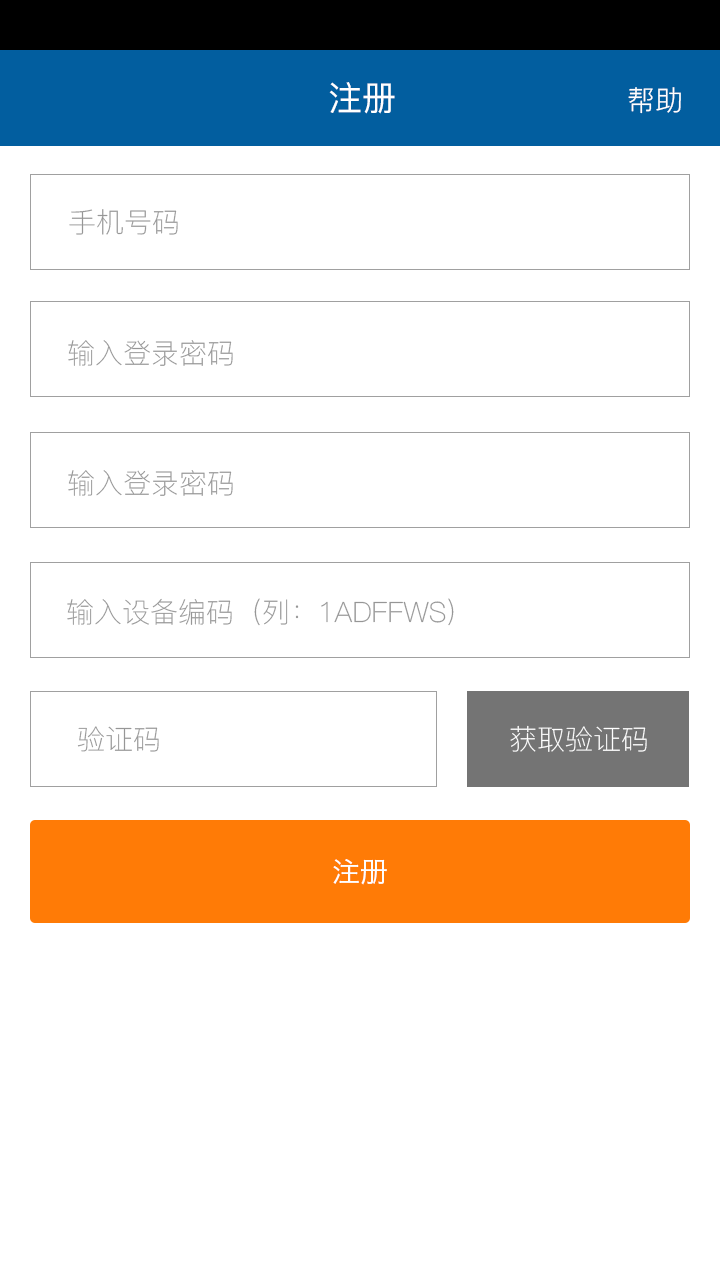Submit with the orange 注册 button
This screenshot has width=720, height=1280.
tap(360, 871)
